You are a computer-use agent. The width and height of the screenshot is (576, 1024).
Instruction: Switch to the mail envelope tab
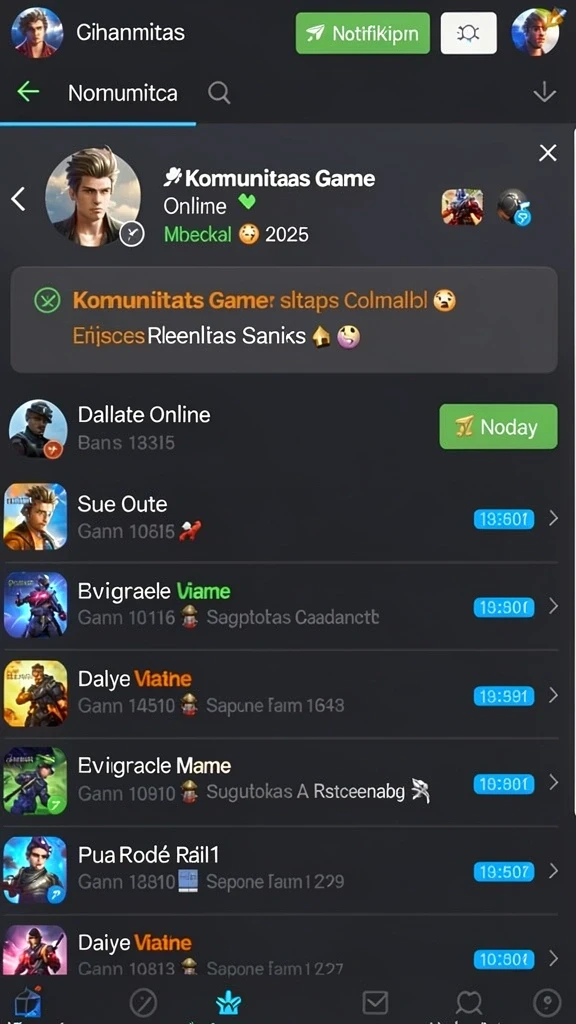[x=375, y=1002]
